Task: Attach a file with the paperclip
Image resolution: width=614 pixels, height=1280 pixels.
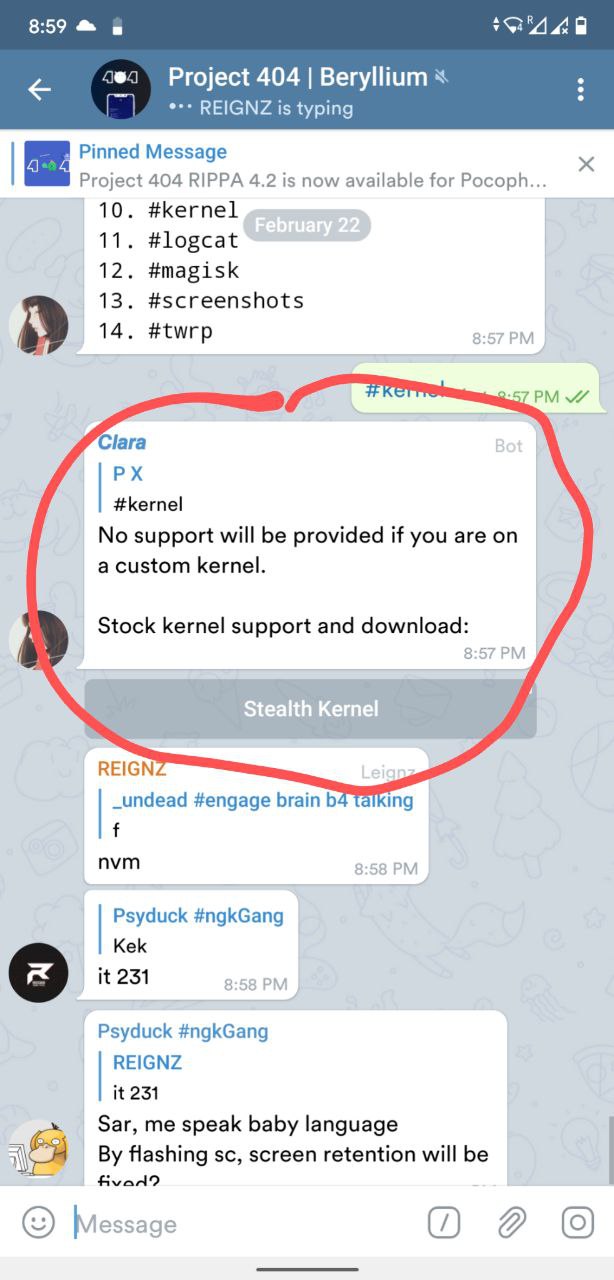Action: point(512,1222)
